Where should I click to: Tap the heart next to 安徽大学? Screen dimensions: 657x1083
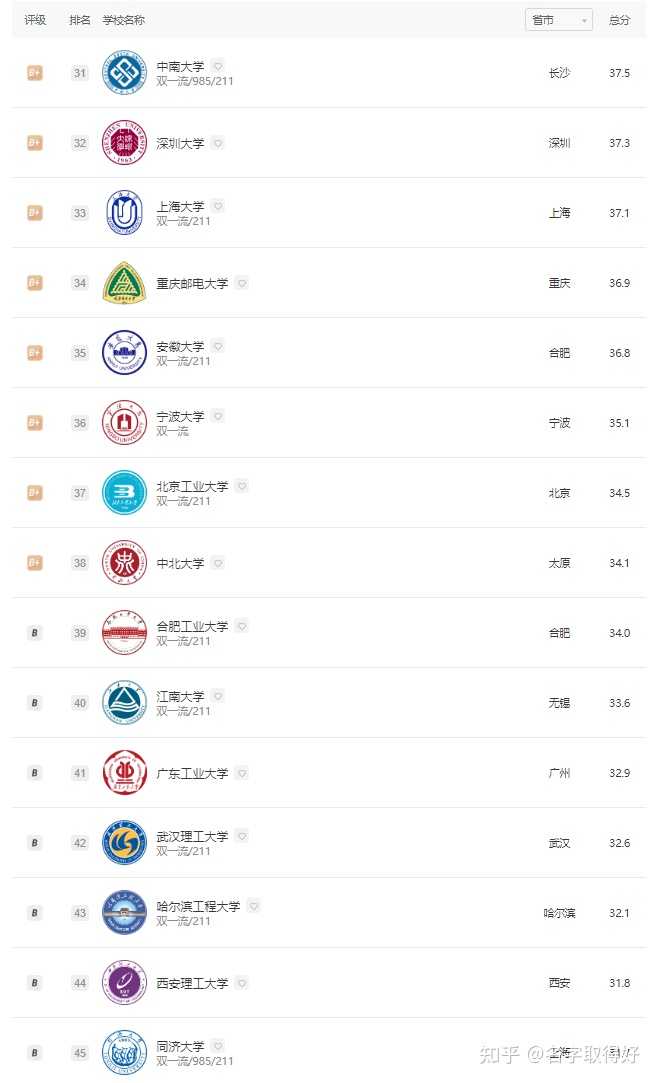(x=218, y=346)
